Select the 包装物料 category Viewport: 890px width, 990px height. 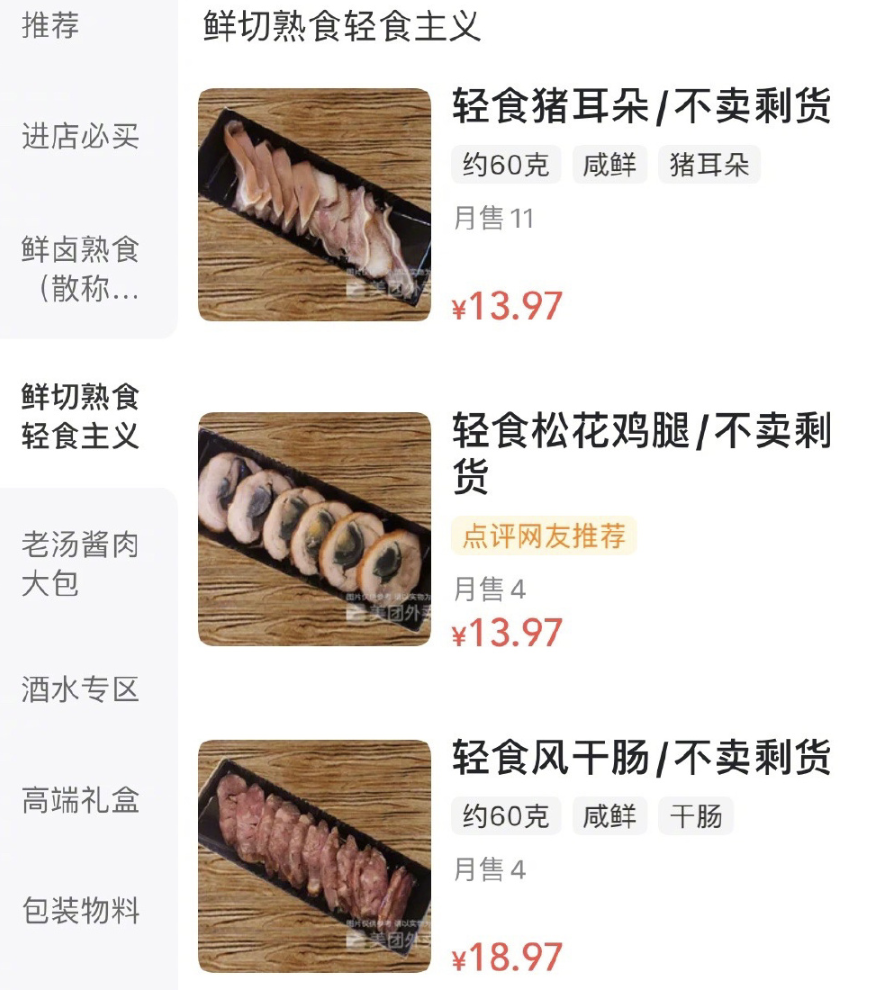coord(80,910)
